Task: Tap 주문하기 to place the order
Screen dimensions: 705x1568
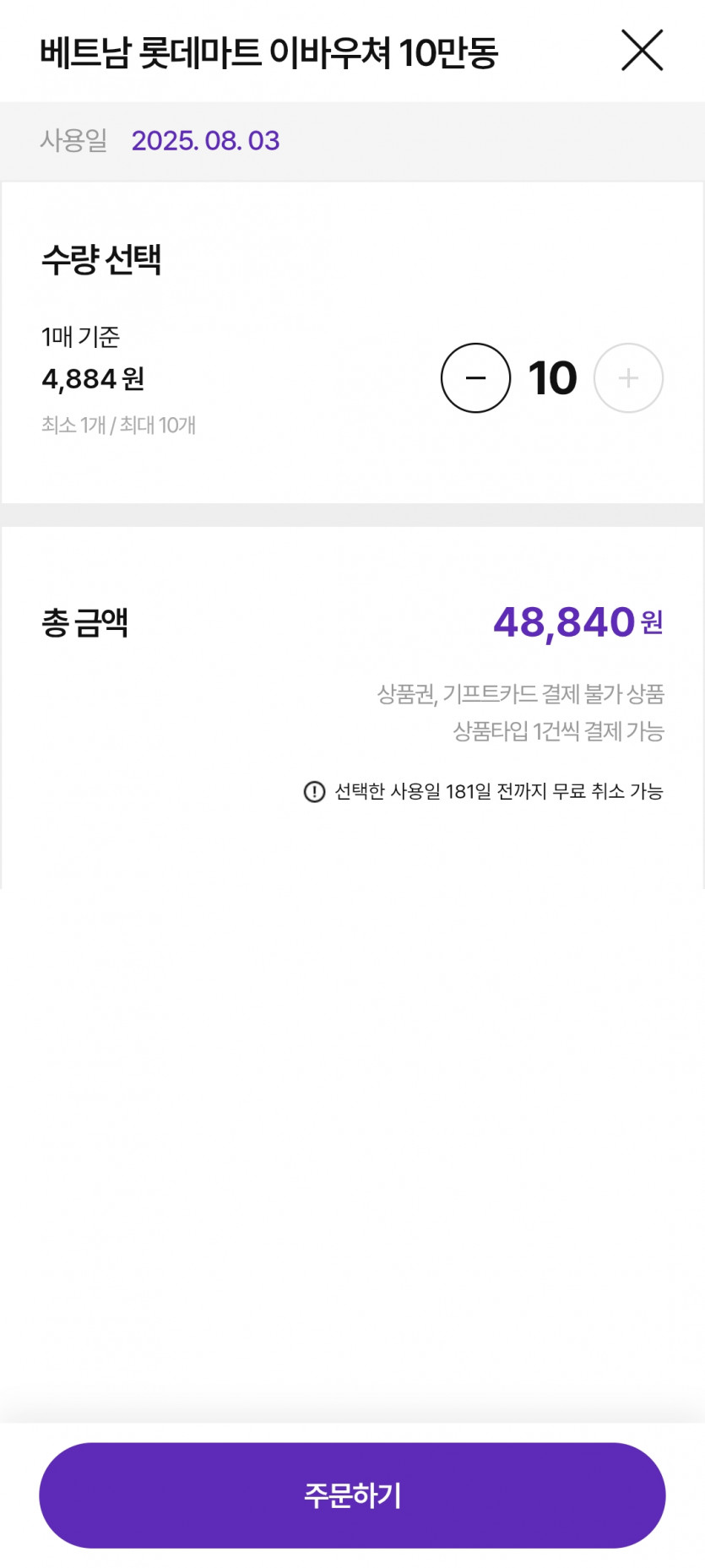Action: click(352, 1495)
